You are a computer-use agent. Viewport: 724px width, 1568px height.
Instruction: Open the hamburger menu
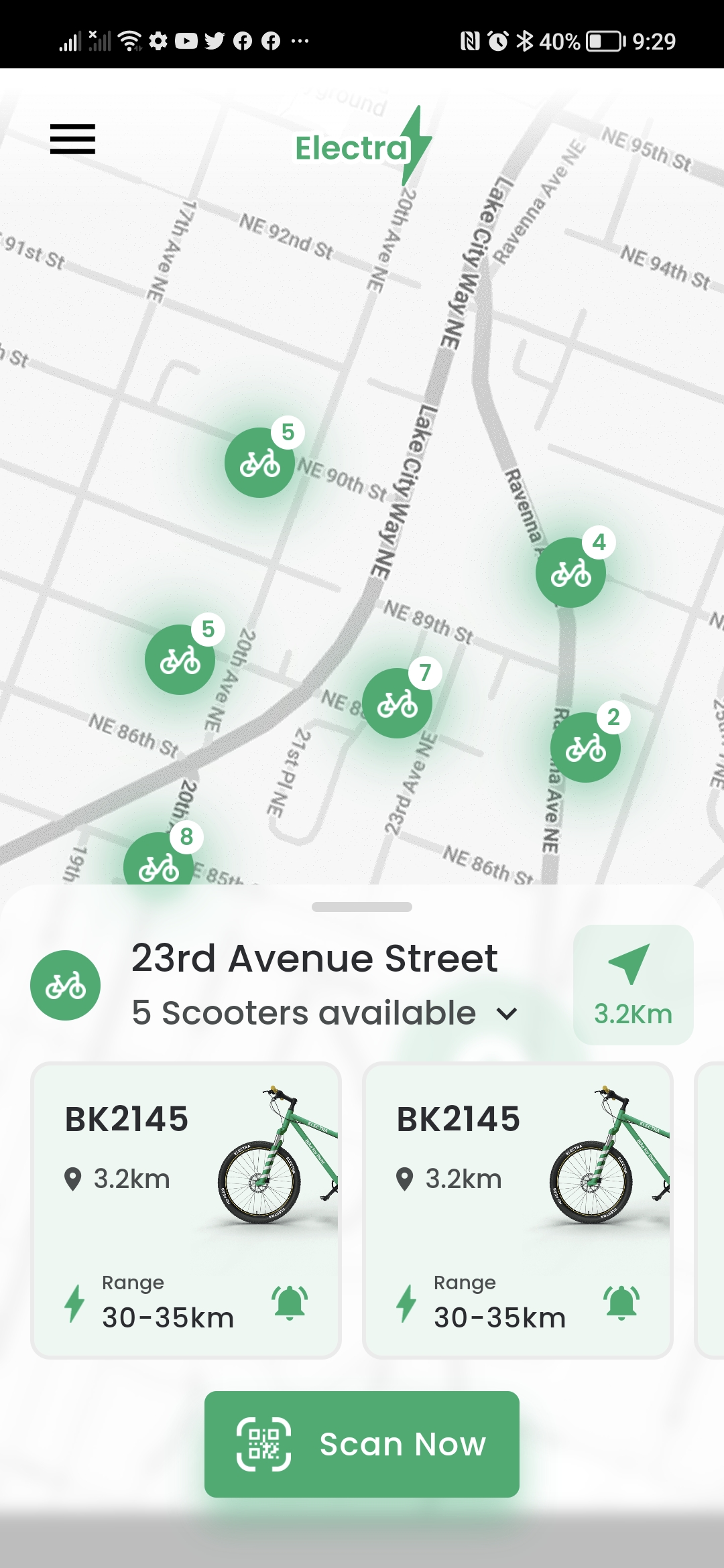[x=72, y=139]
